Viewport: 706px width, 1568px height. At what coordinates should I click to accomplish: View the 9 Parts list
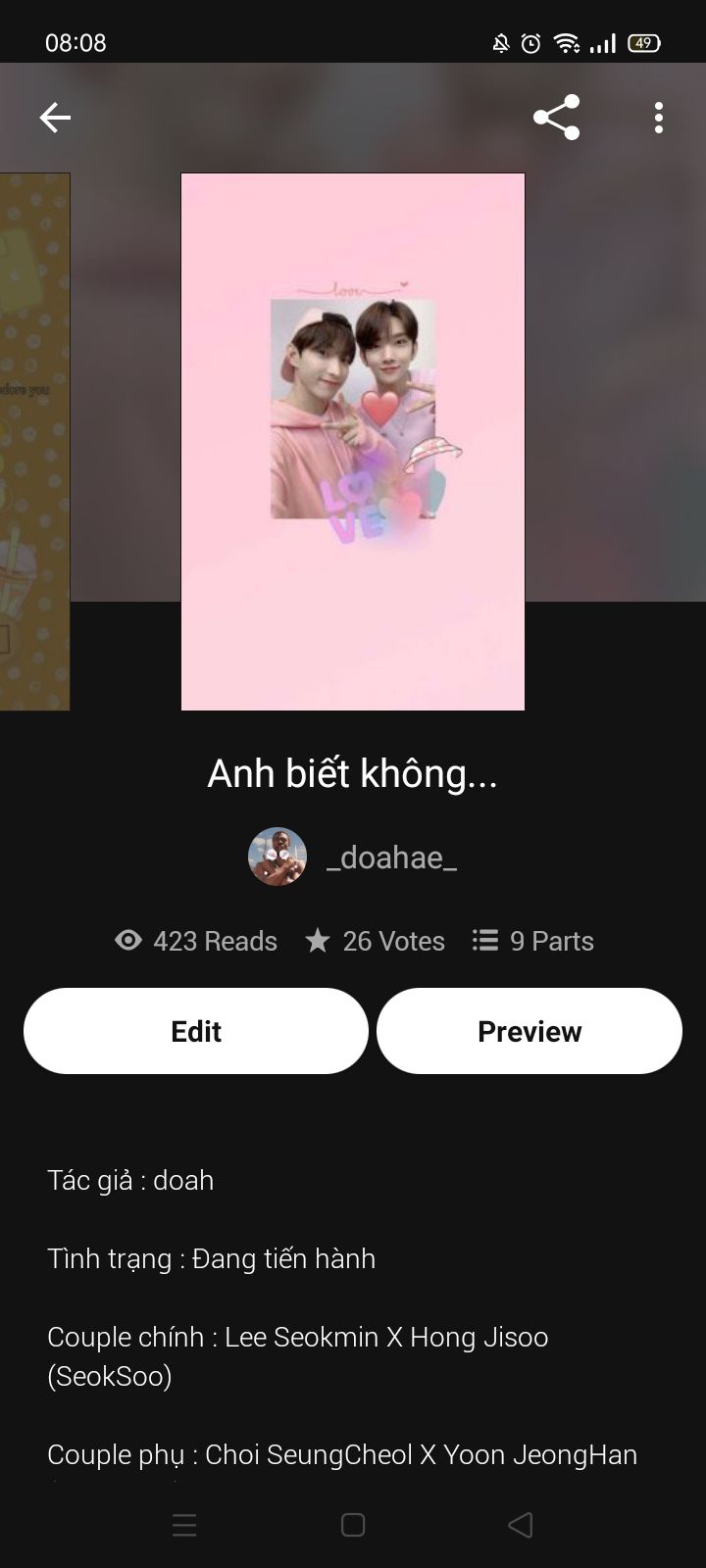(x=533, y=941)
